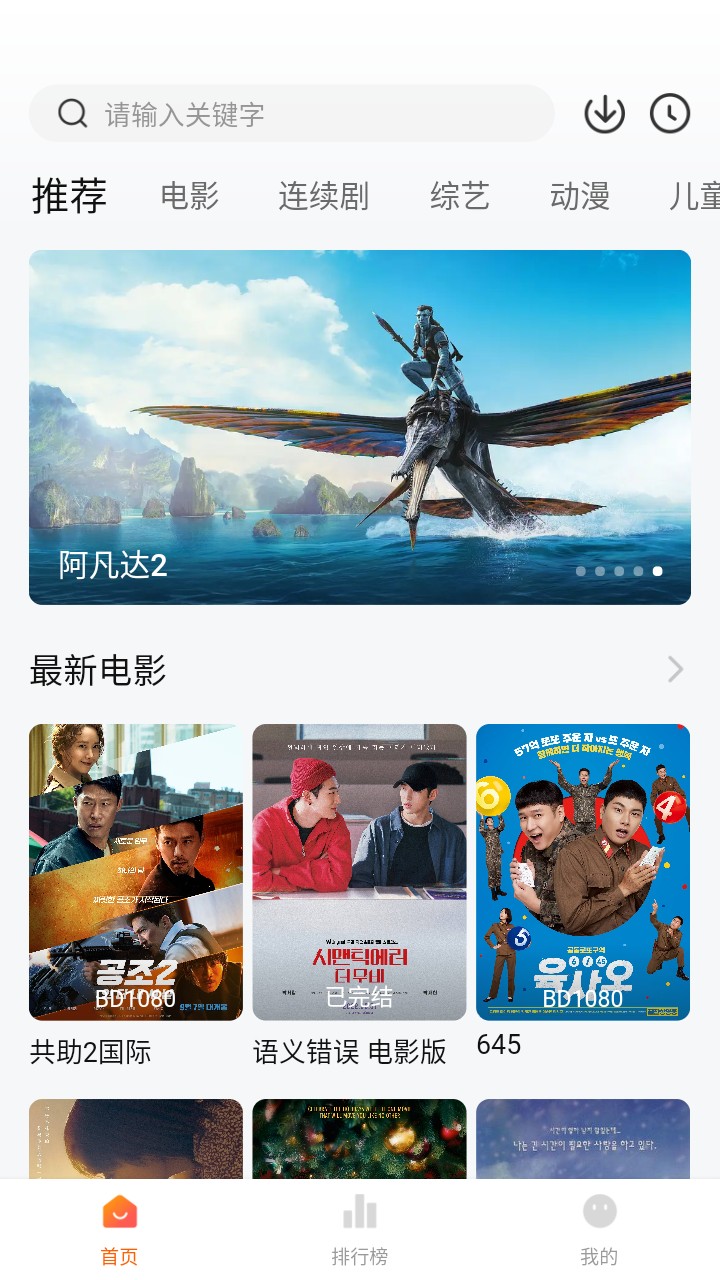Open 排行榜 via the bar chart icon
Image resolution: width=720 pixels, height=1280 pixels.
point(359,1210)
